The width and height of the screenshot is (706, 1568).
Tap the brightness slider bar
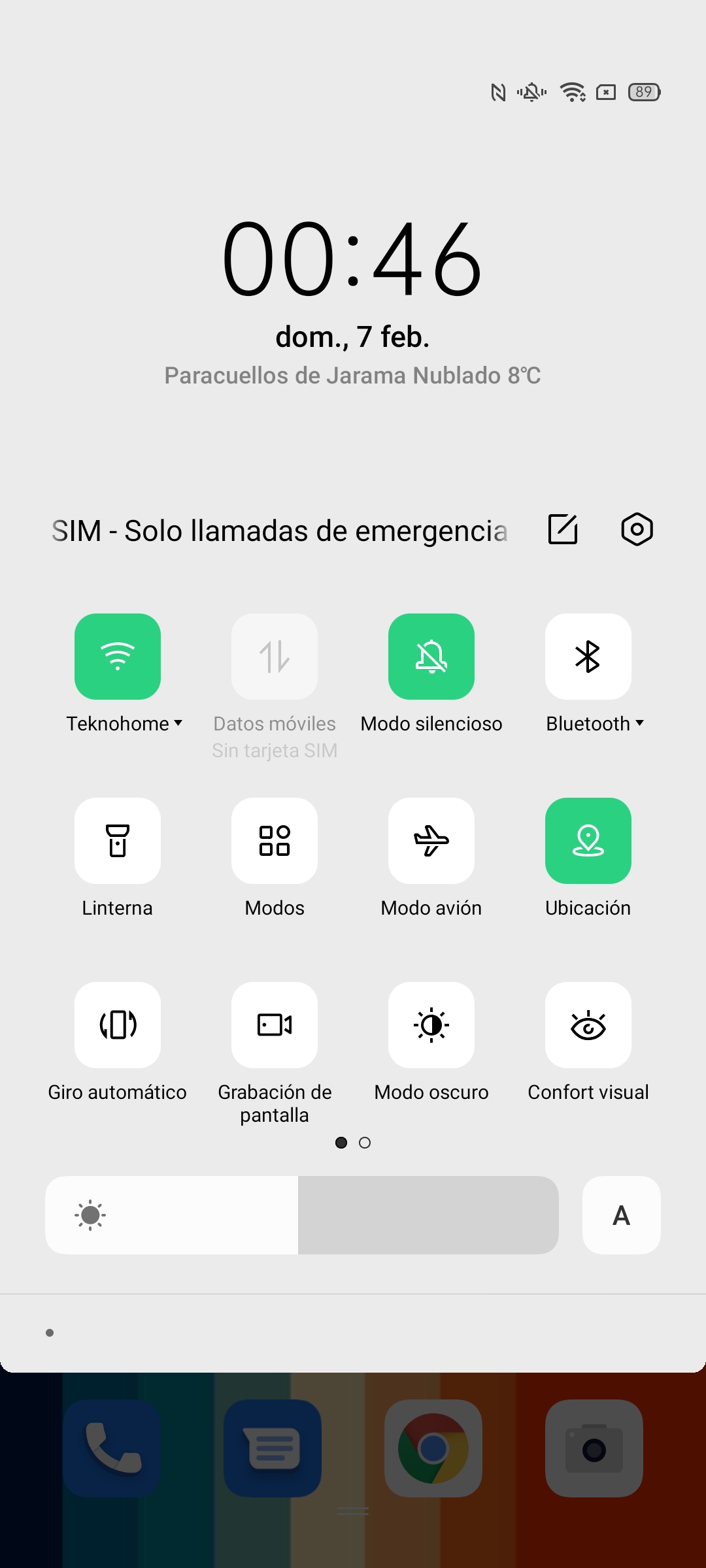coord(302,1215)
